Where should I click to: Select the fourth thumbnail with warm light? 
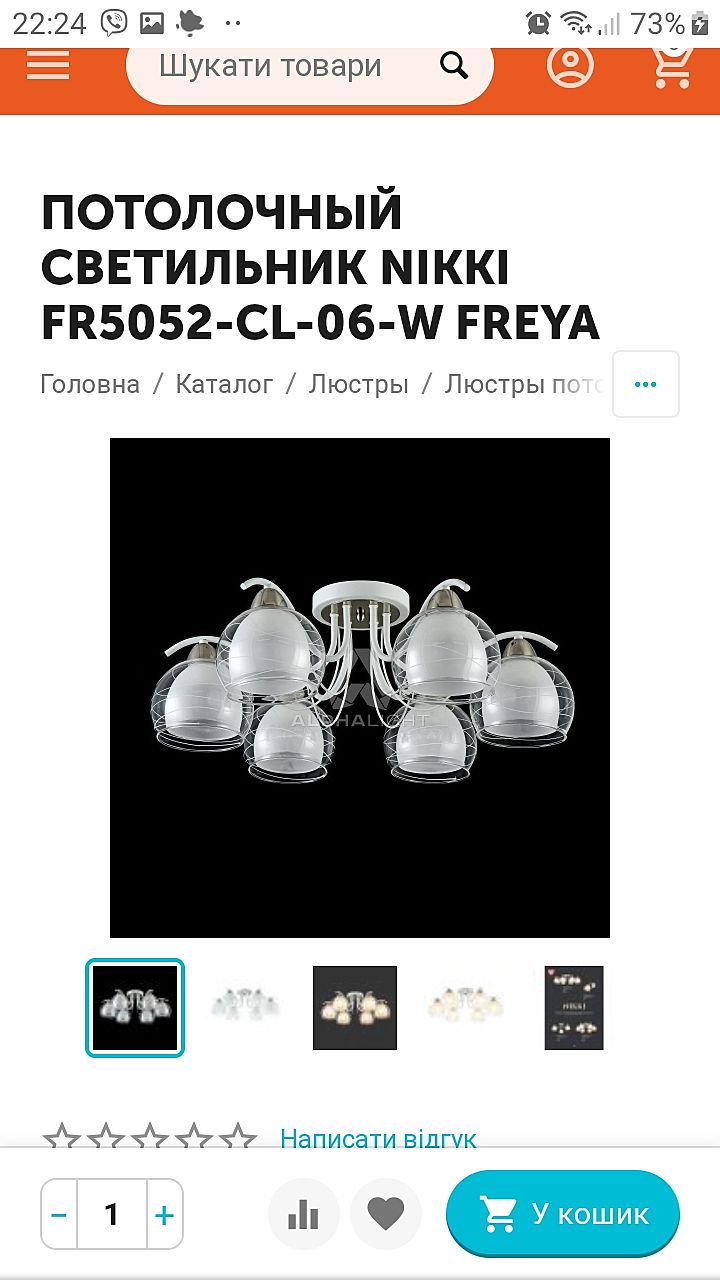[464, 1007]
